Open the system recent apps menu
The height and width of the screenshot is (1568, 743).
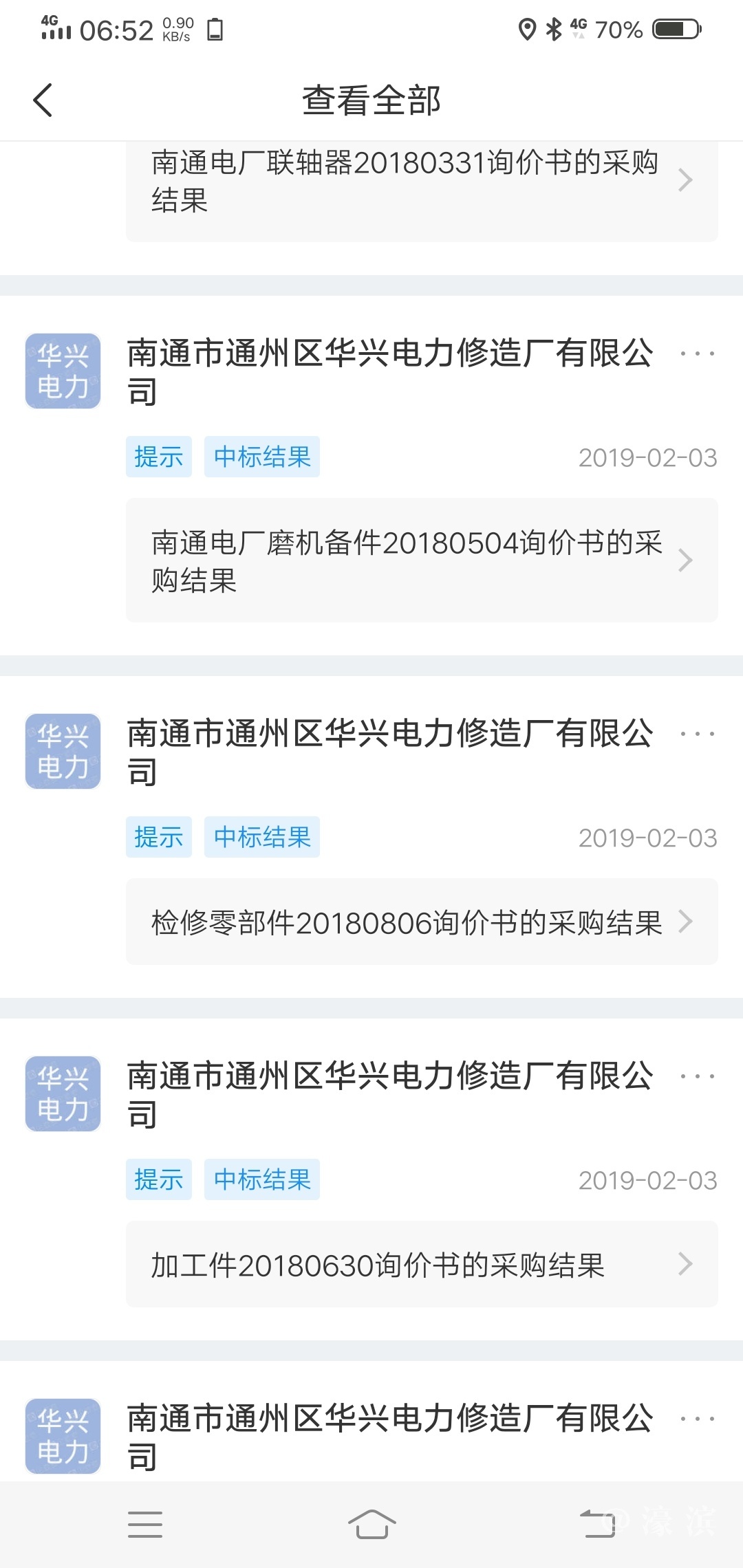[x=145, y=1524]
